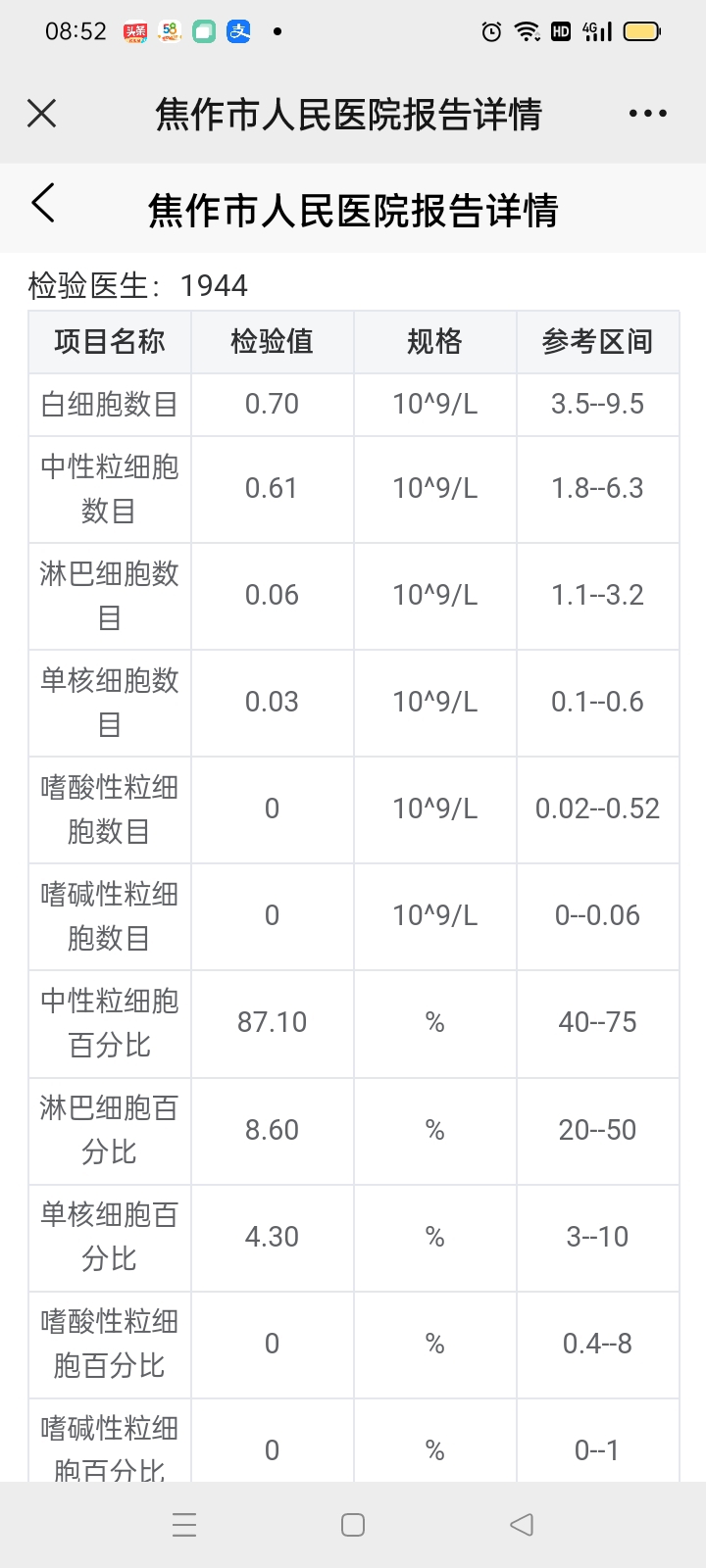Screen dimensions: 706x1568
Task: Open the three-dot overflow menu
Action: [x=648, y=114]
